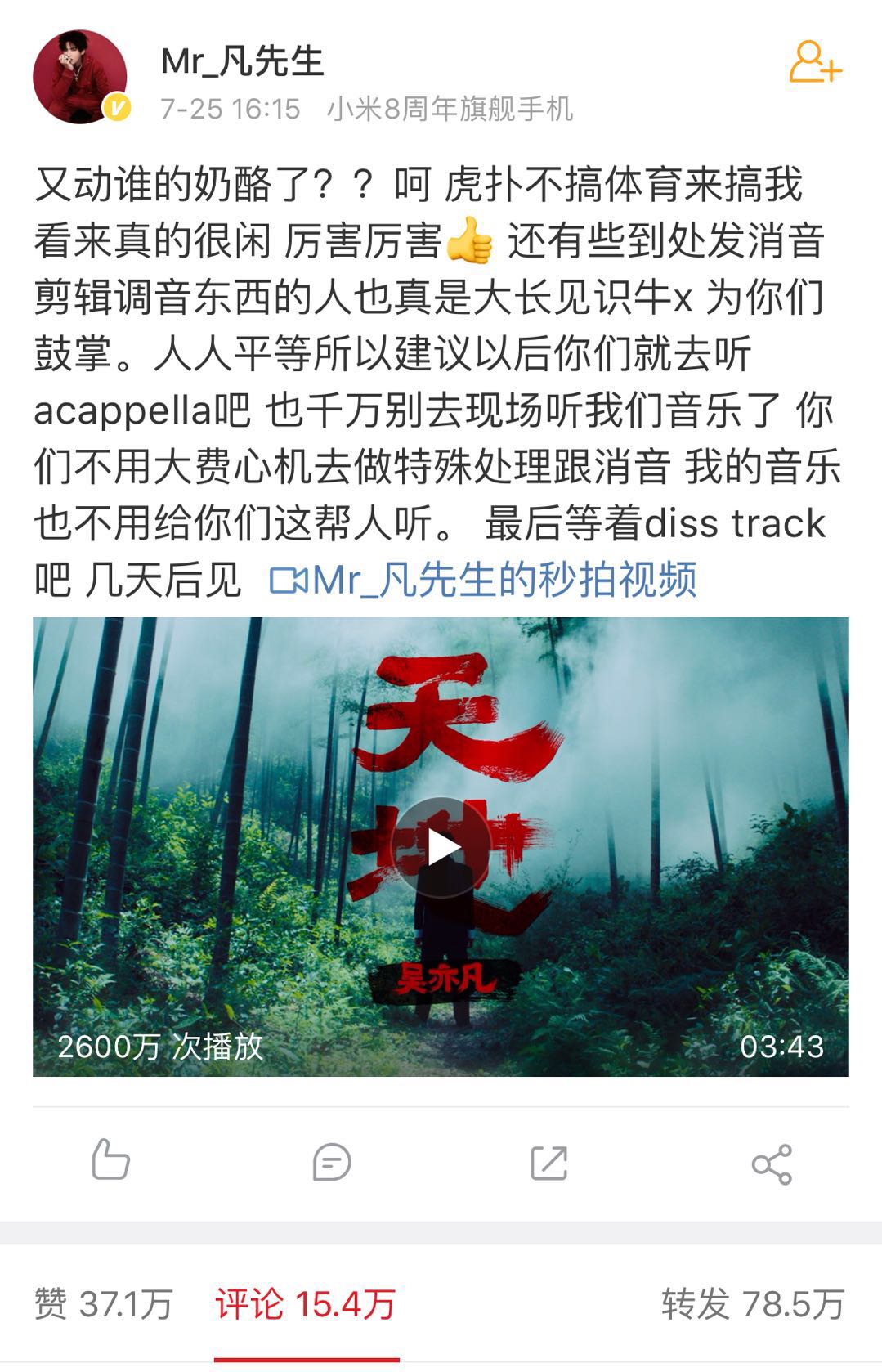This screenshot has height=1372, width=882.
Task: Play the 03:43 video
Action: point(441,847)
